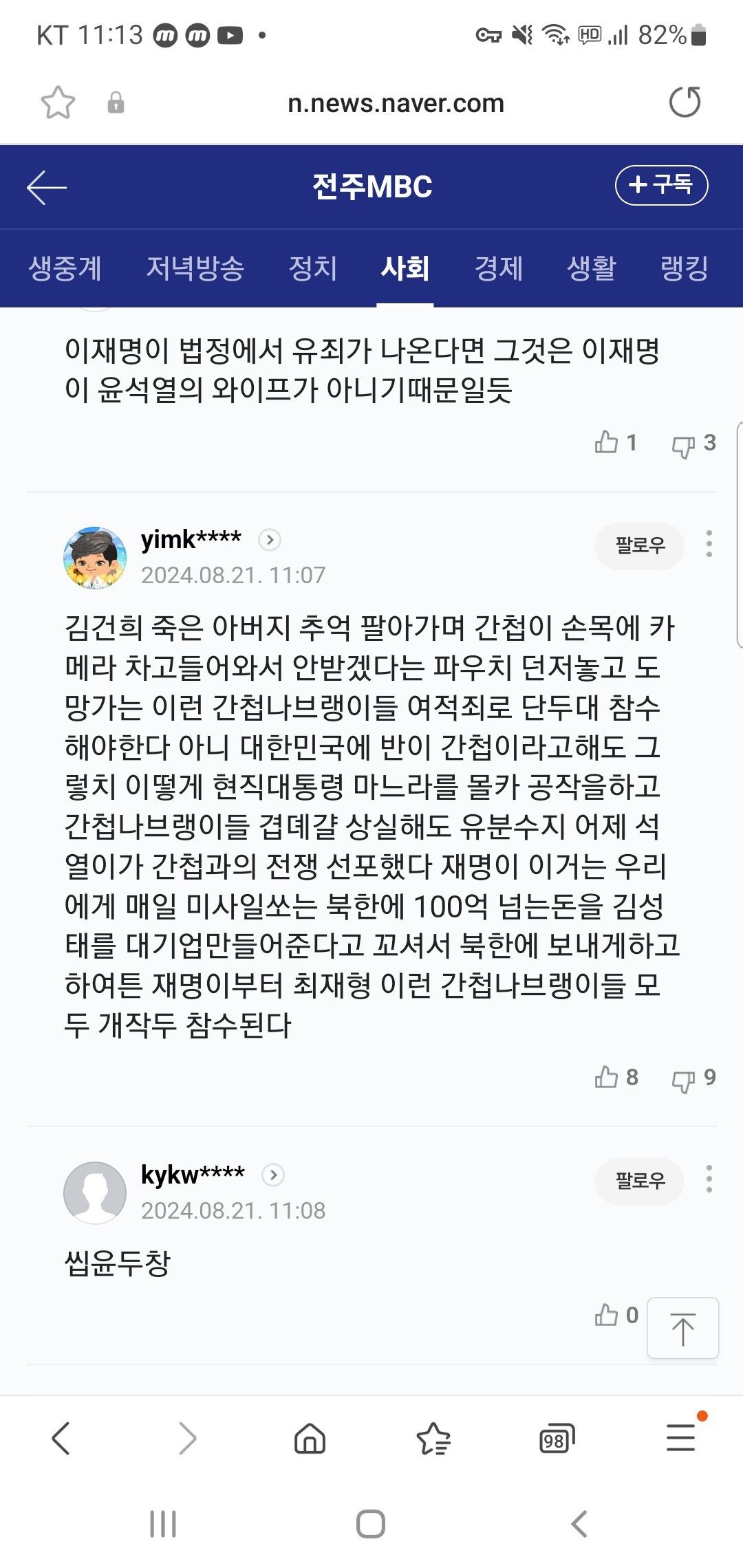The height and width of the screenshot is (1568, 743).
Task: Follow user yimk**** with 팔로우
Action: (x=640, y=546)
